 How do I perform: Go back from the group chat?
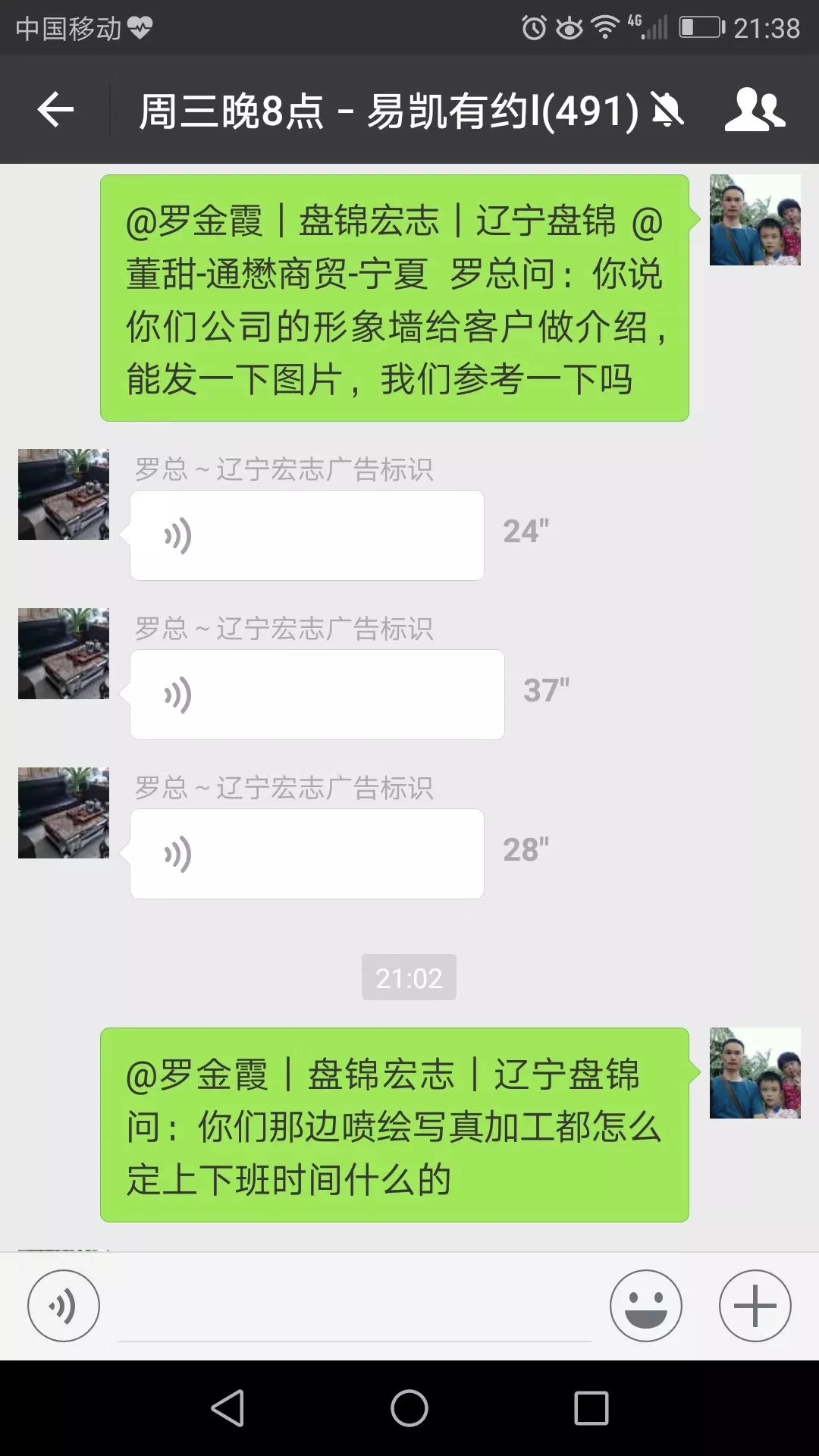56,110
